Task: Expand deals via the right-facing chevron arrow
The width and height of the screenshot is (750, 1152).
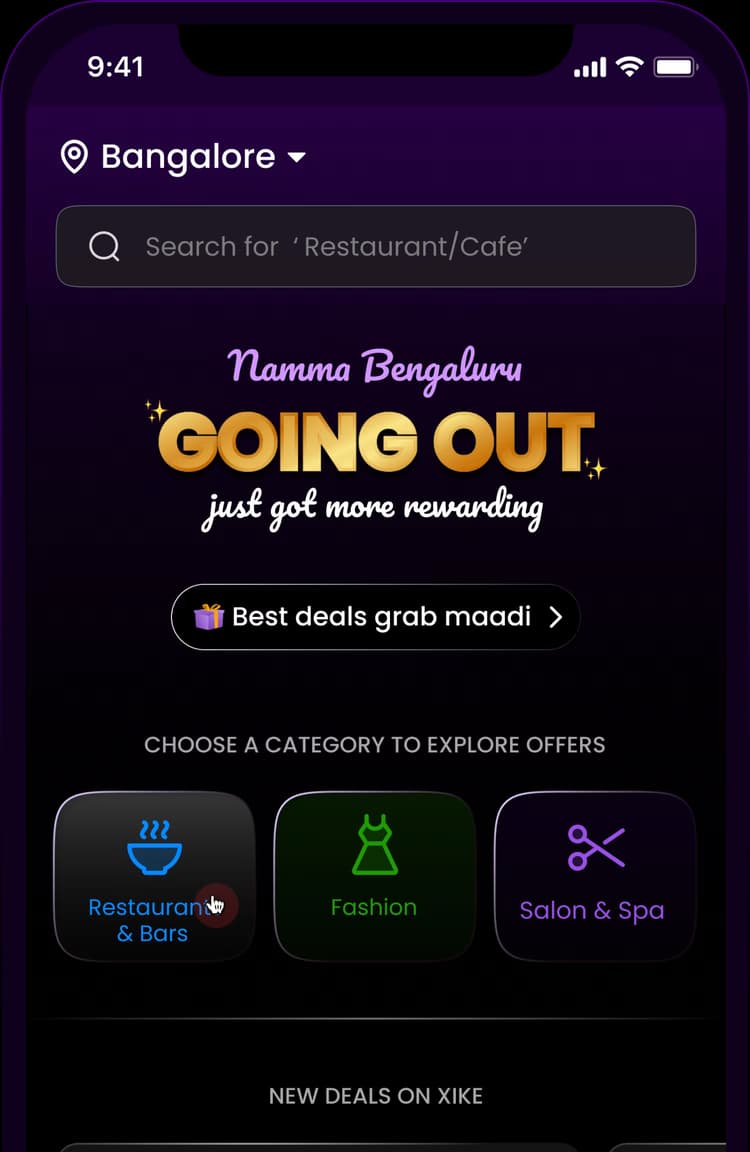Action: tap(556, 617)
